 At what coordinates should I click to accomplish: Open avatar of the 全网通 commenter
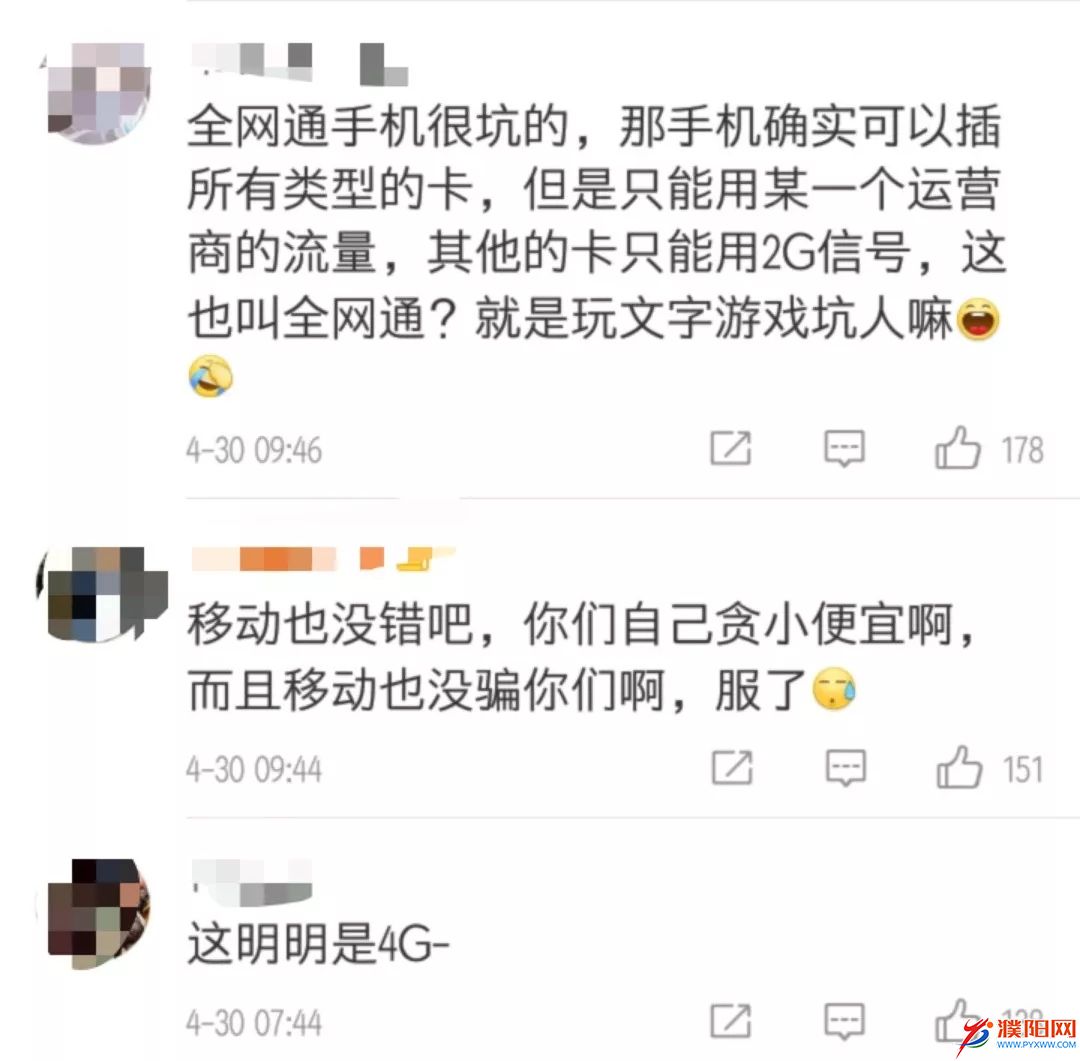coord(98,92)
